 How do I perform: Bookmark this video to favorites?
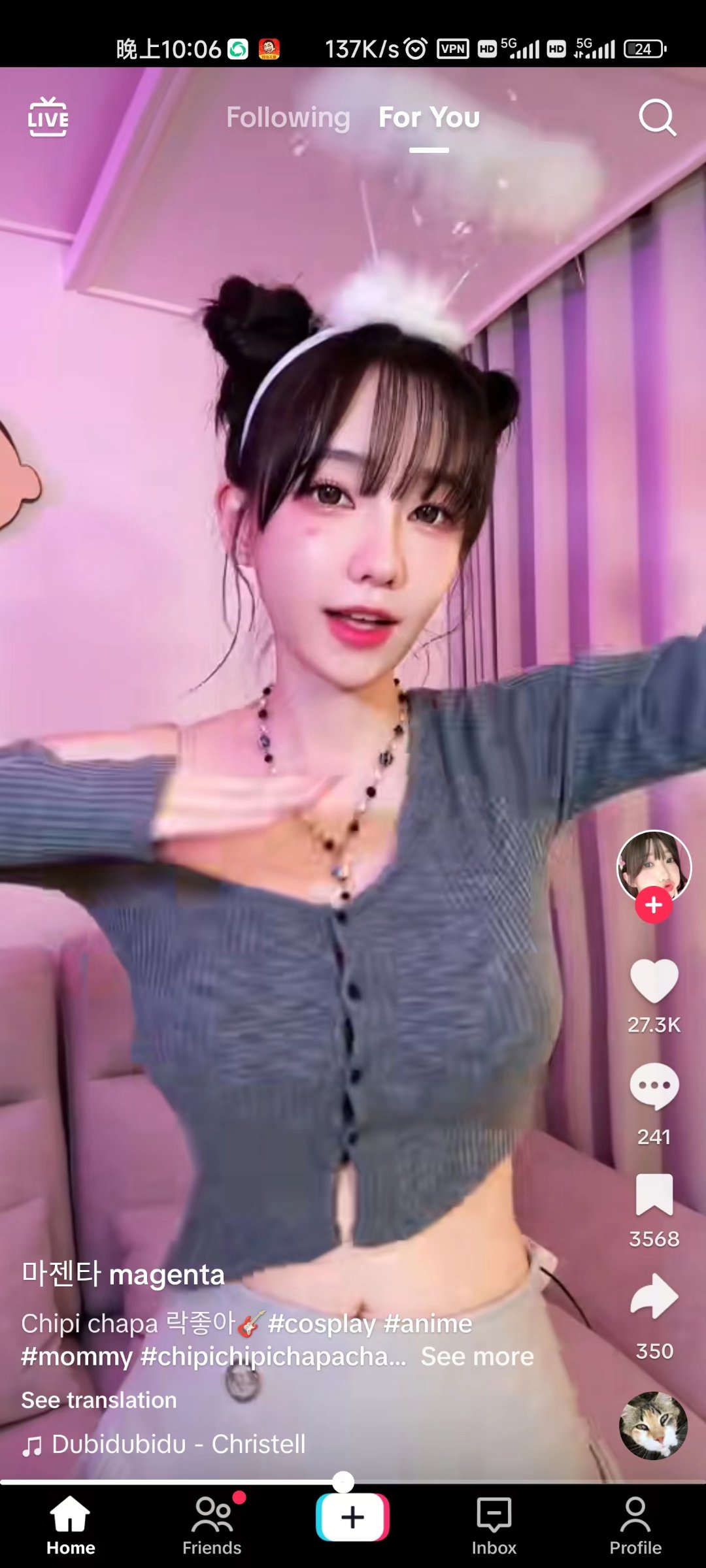click(x=654, y=1194)
